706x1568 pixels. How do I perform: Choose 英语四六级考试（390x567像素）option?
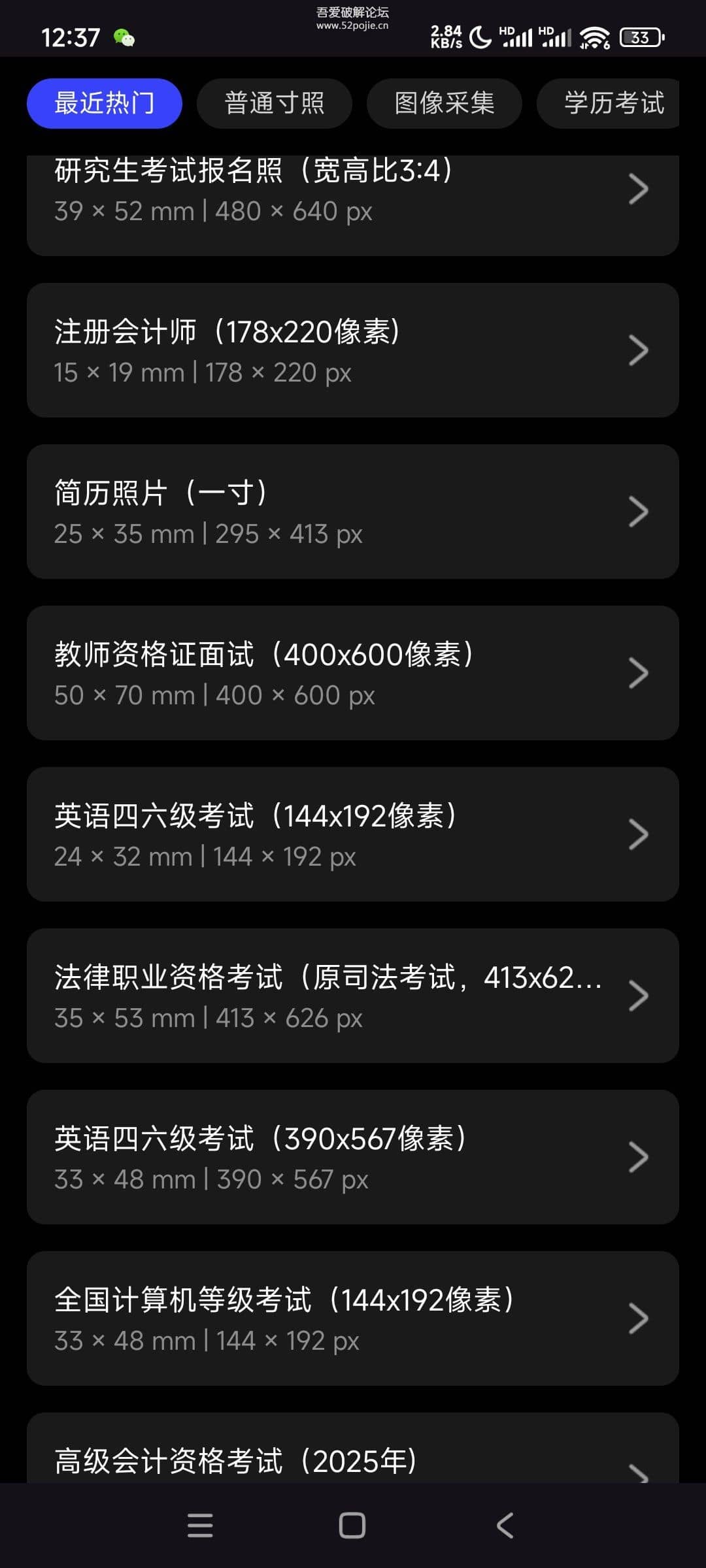click(352, 1157)
